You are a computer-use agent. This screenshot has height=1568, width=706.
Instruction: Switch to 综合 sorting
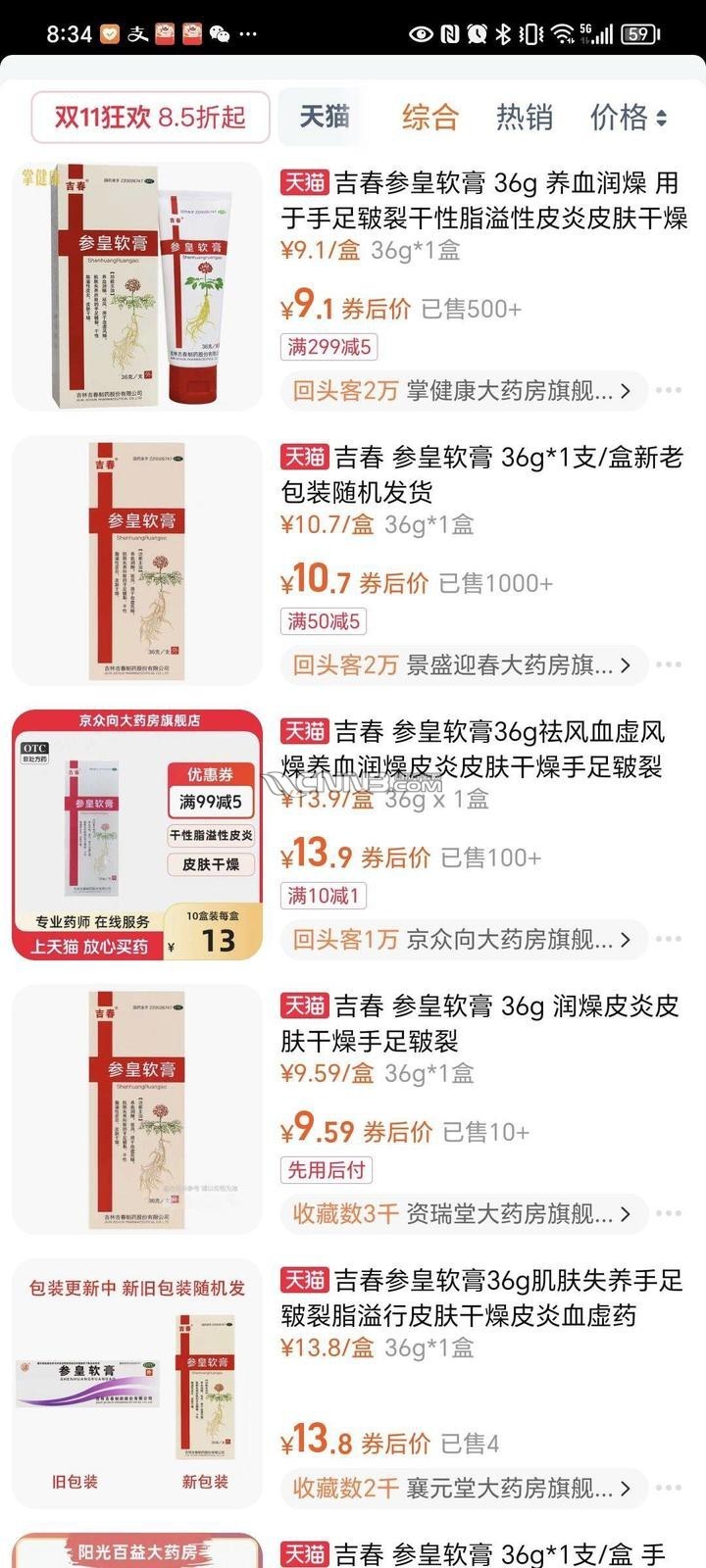pos(429,118)
